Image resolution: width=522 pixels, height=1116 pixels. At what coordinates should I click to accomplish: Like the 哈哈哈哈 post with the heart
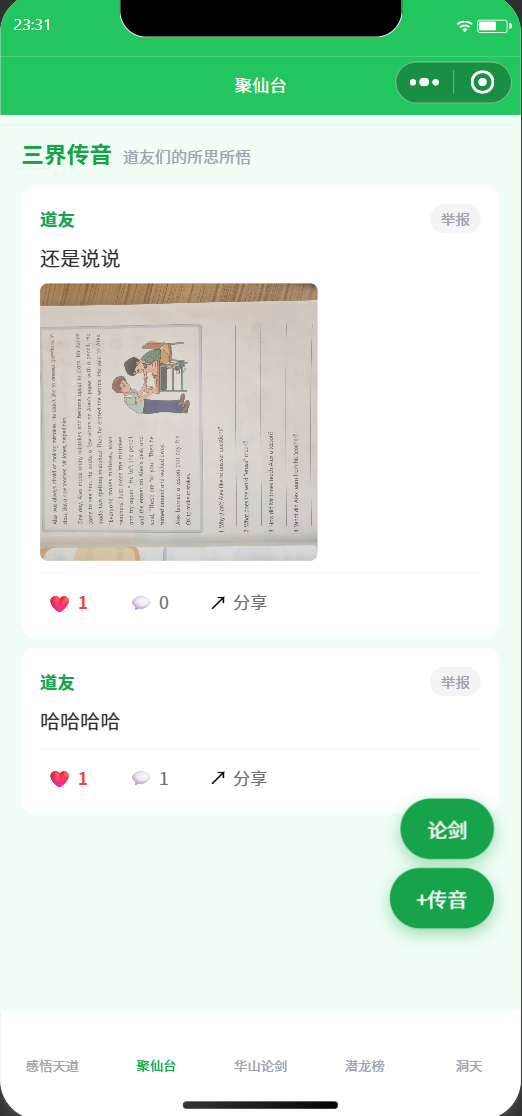68,779
